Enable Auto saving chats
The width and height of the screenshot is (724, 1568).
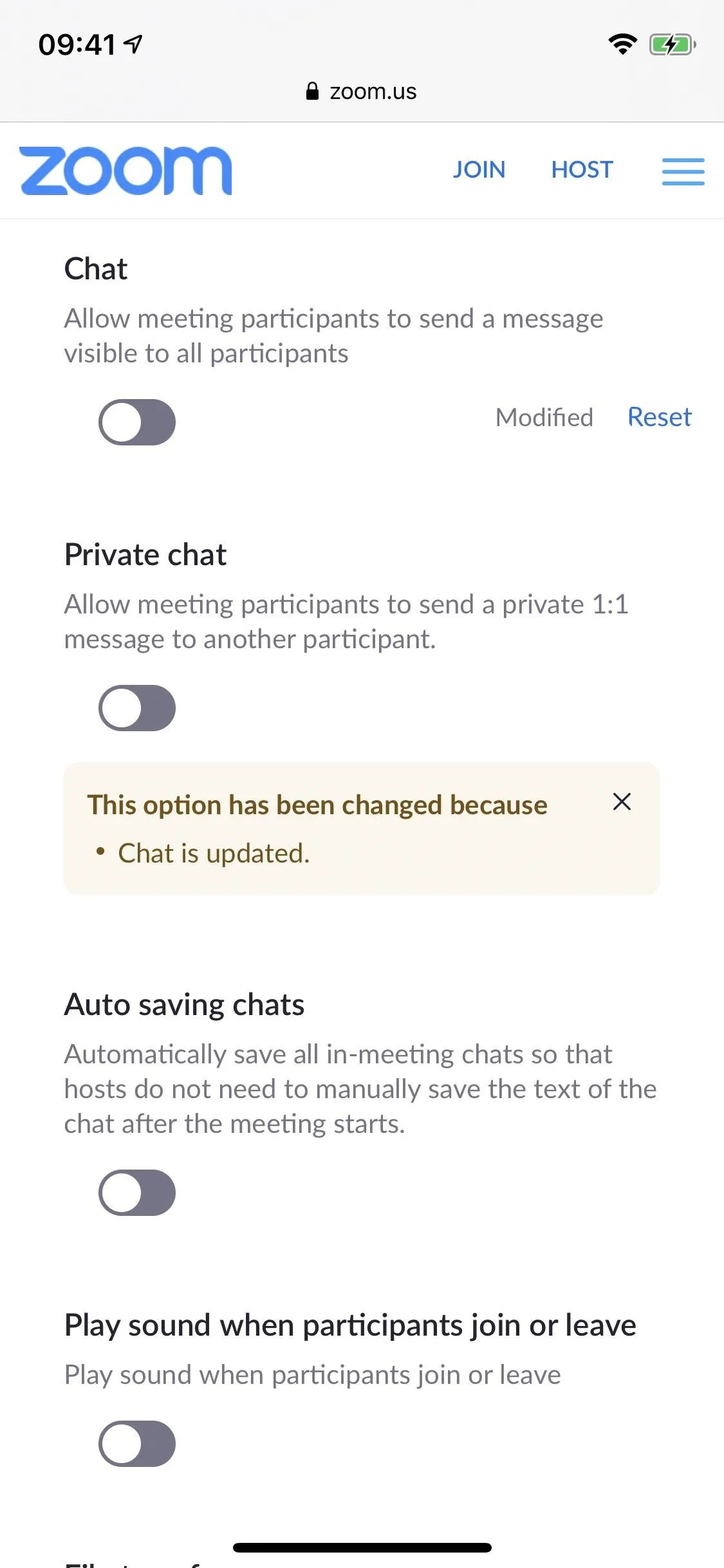pos(137,1193)
